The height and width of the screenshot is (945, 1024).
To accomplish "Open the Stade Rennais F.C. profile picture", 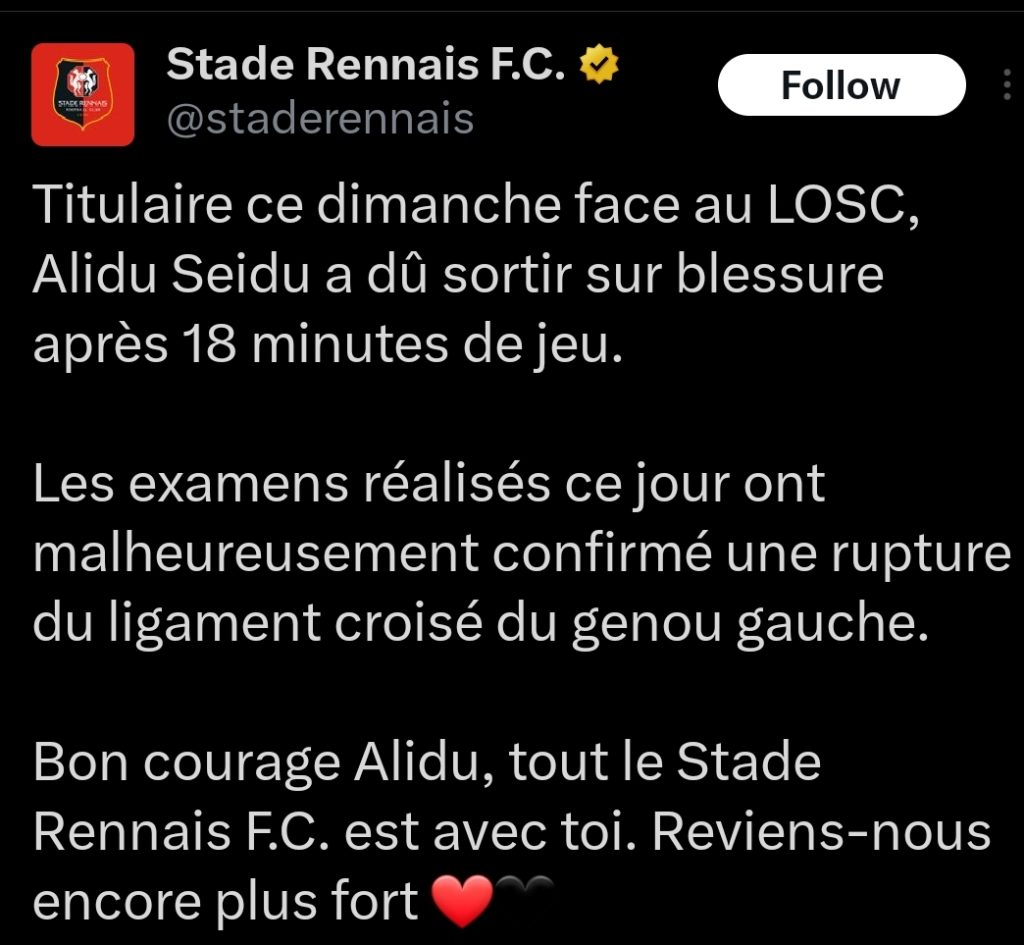I will click(x=83, y=95).
